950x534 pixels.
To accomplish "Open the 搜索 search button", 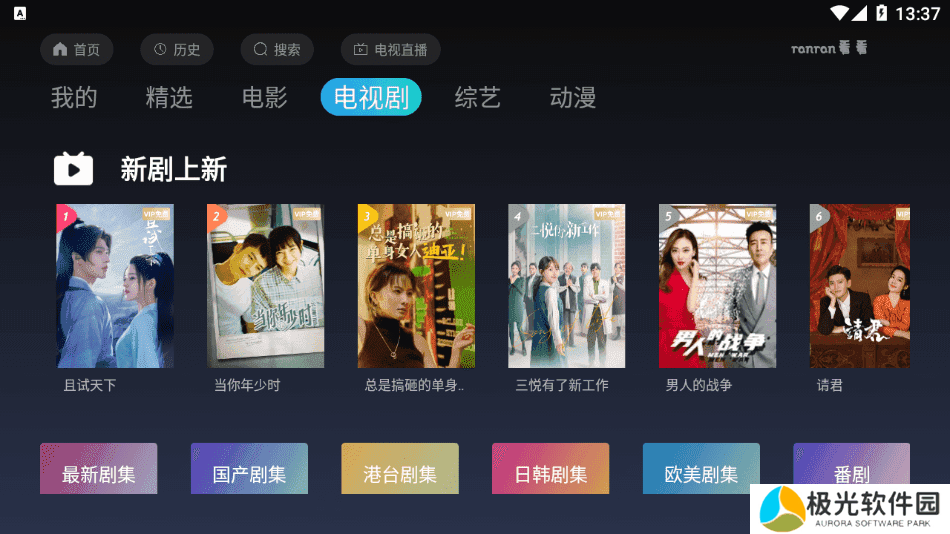I will [277, 50].
